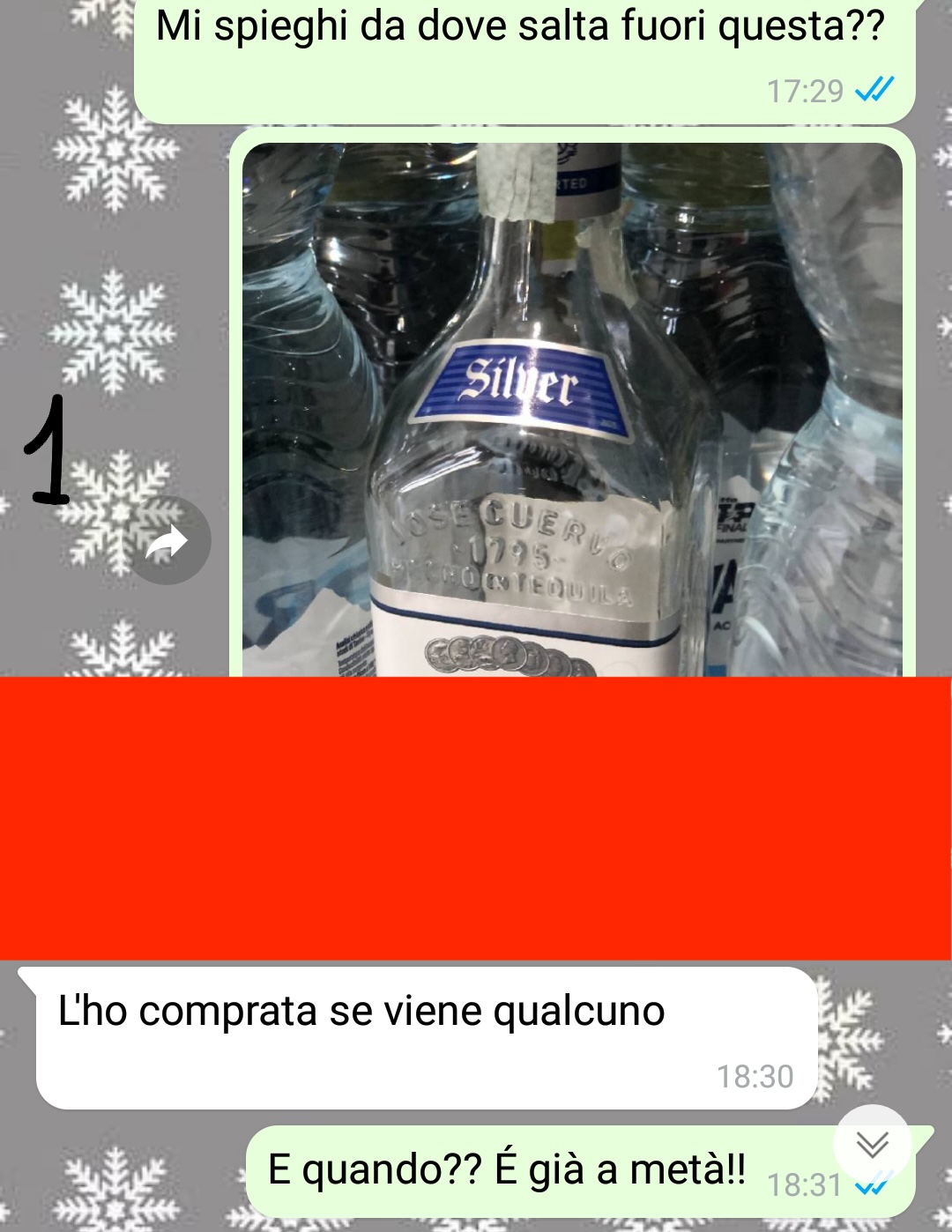The image size is (952, 1232).
Task: Forward the tequila bottle photo
Action: tap(167, 541)
